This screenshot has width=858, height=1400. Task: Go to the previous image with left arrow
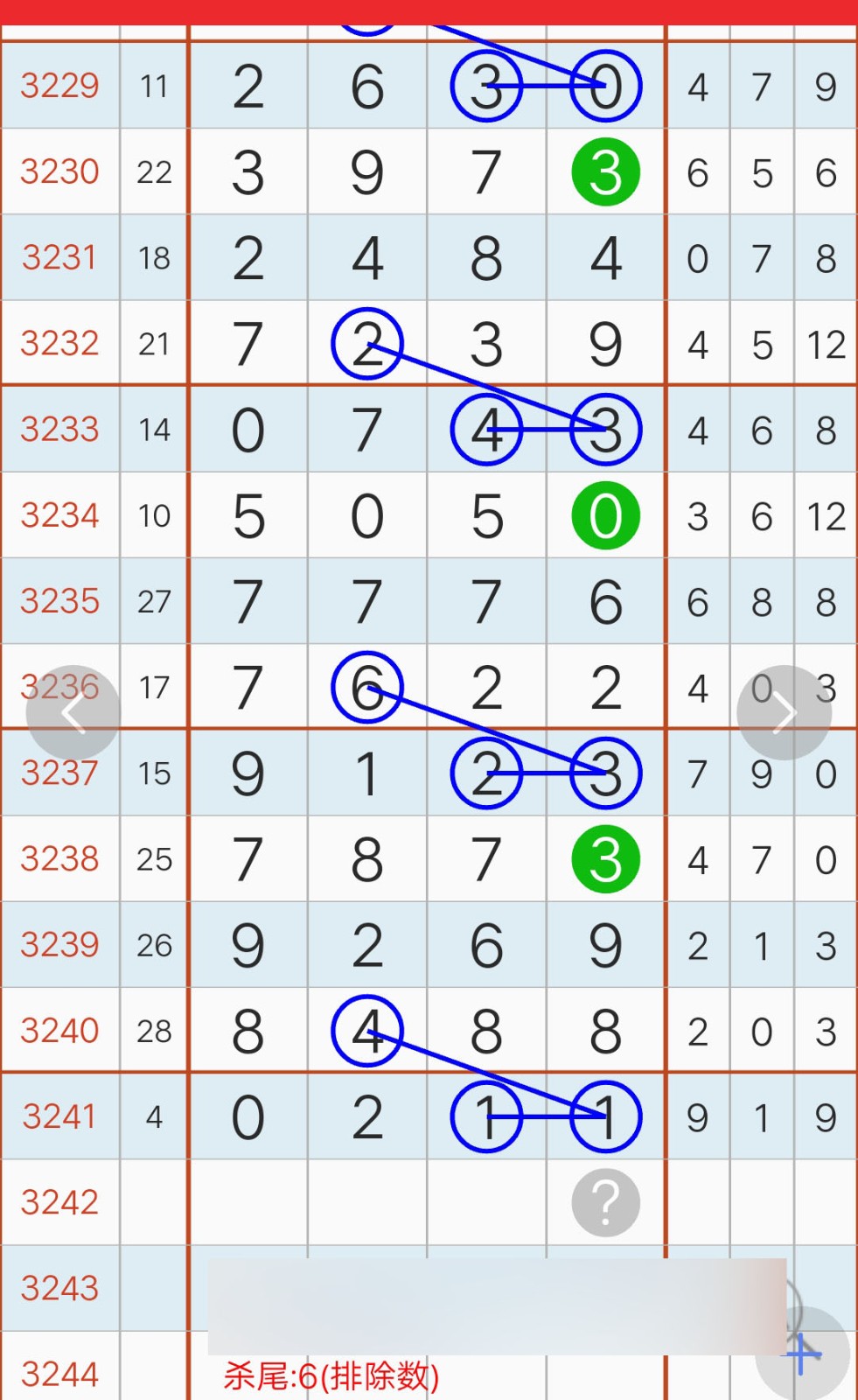point(73,713)
